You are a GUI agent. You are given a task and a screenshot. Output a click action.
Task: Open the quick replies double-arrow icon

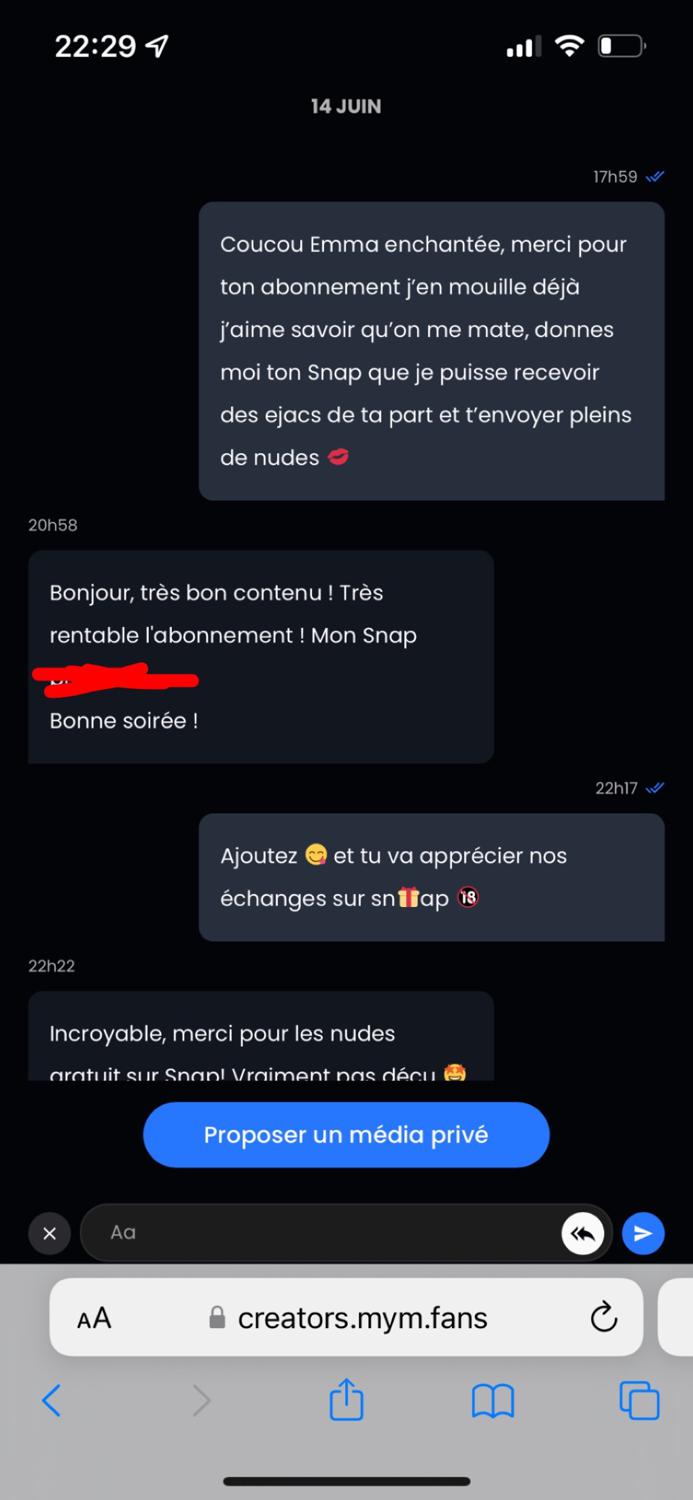click(x=583, y=1234)
